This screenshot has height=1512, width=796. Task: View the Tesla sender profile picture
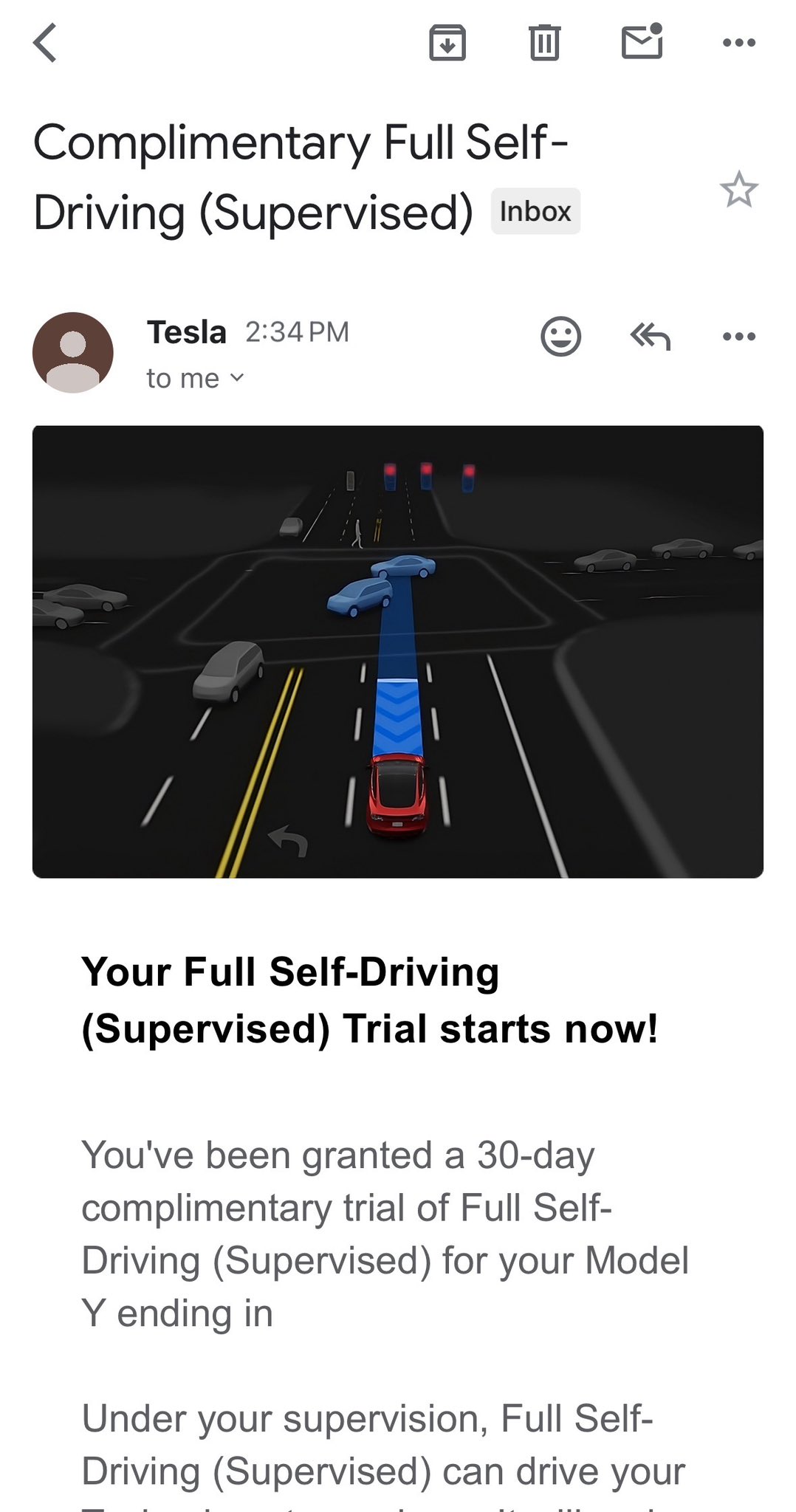[73, 352]
